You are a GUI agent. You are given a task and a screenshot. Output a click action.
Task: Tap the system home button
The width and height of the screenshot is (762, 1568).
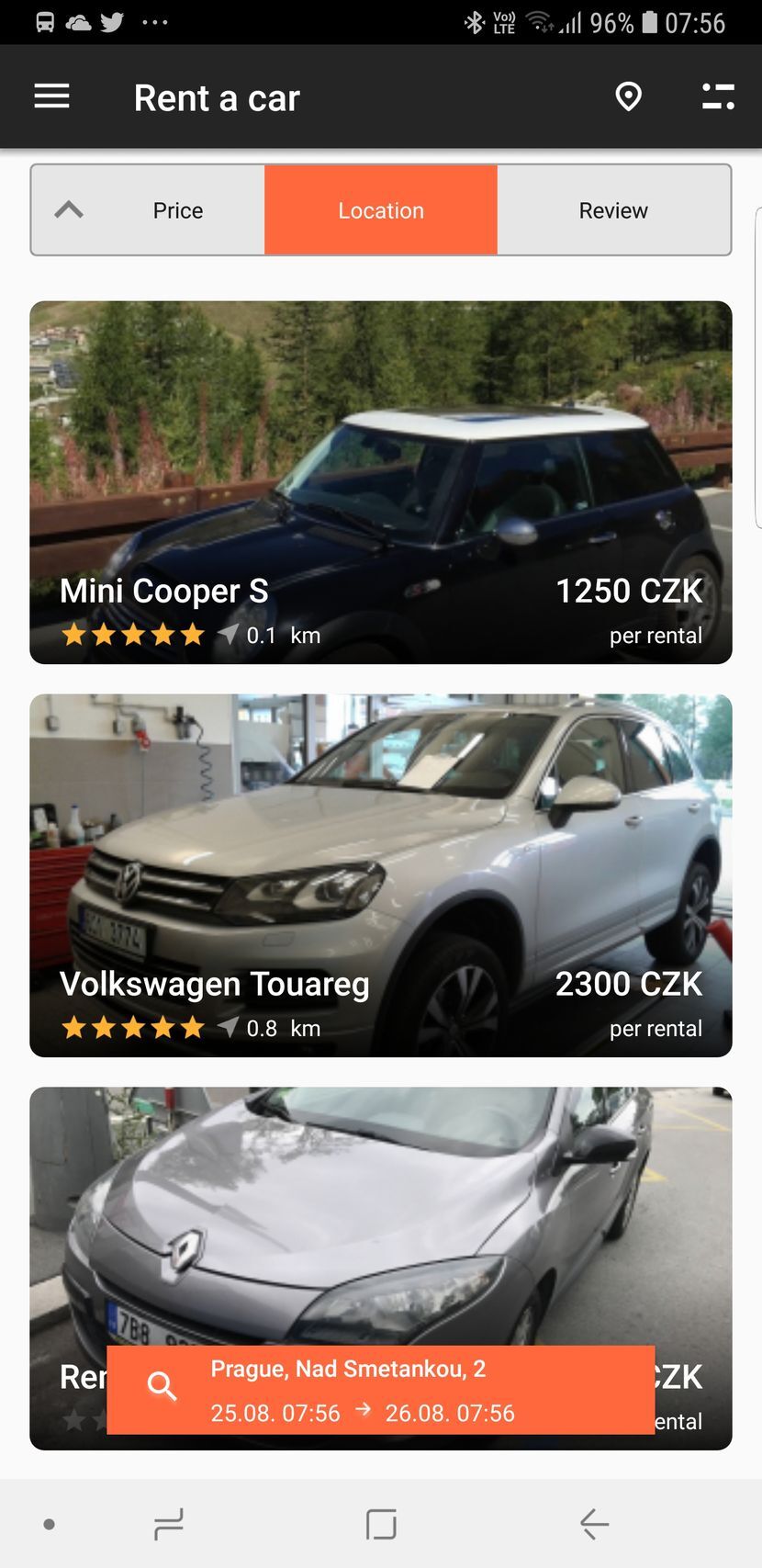point(381,1524)
